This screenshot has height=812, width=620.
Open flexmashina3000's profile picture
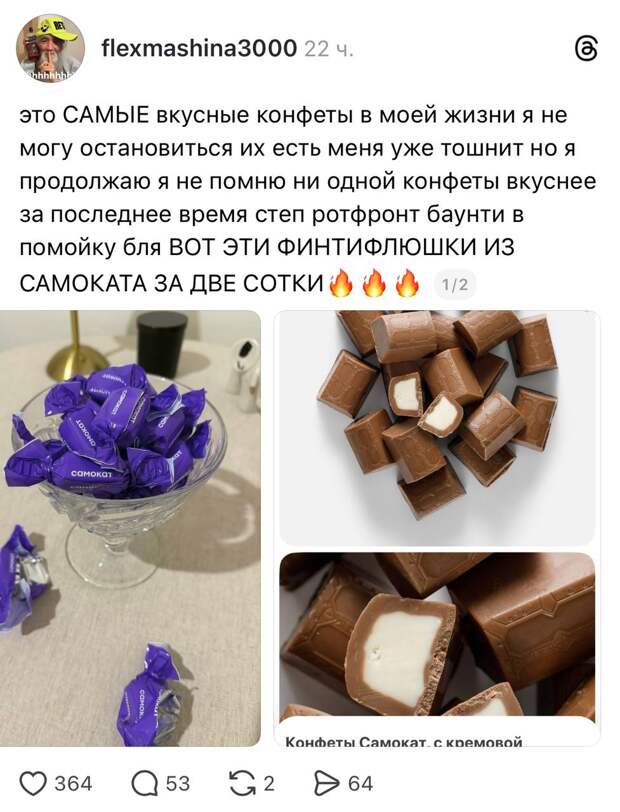(50, 49)
